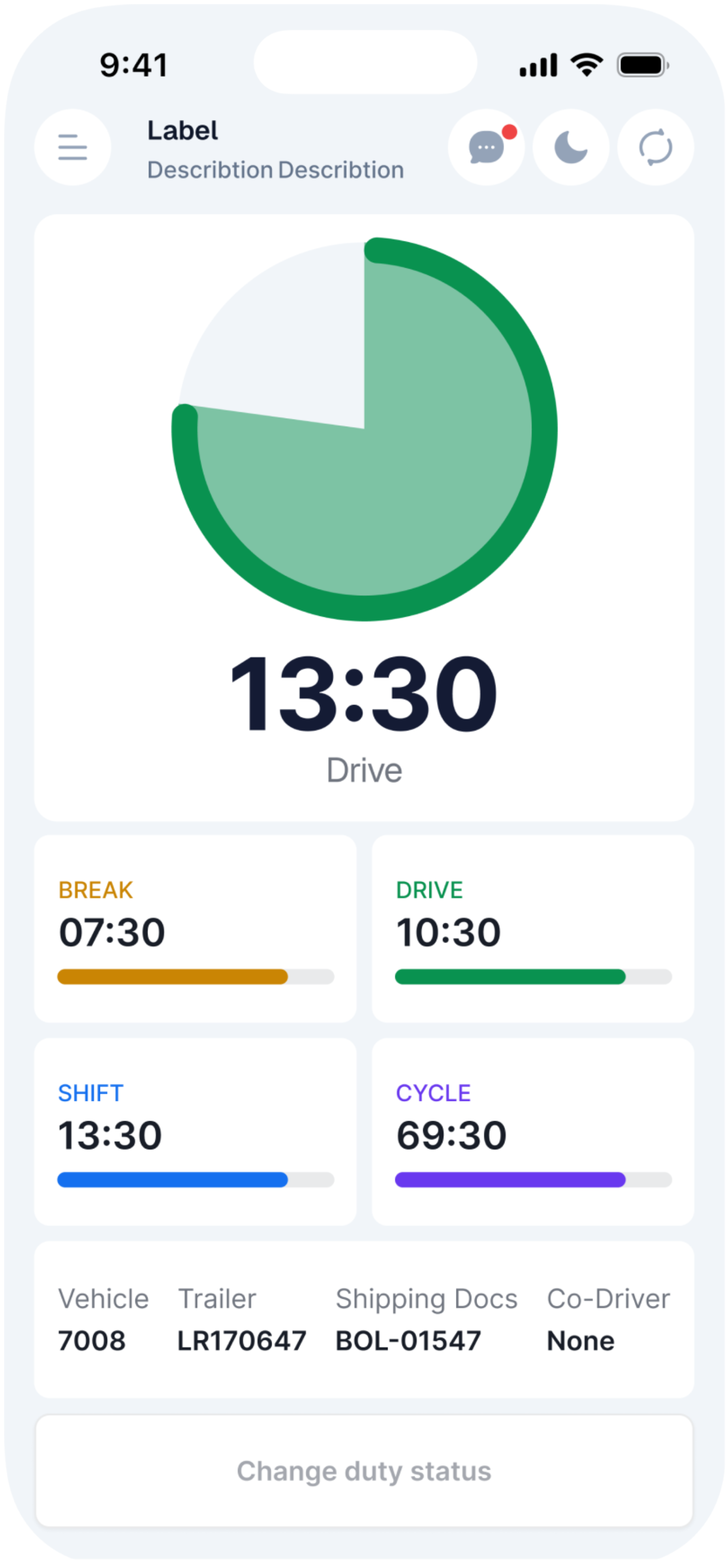Tap Change duty status button

point(364,1471)
